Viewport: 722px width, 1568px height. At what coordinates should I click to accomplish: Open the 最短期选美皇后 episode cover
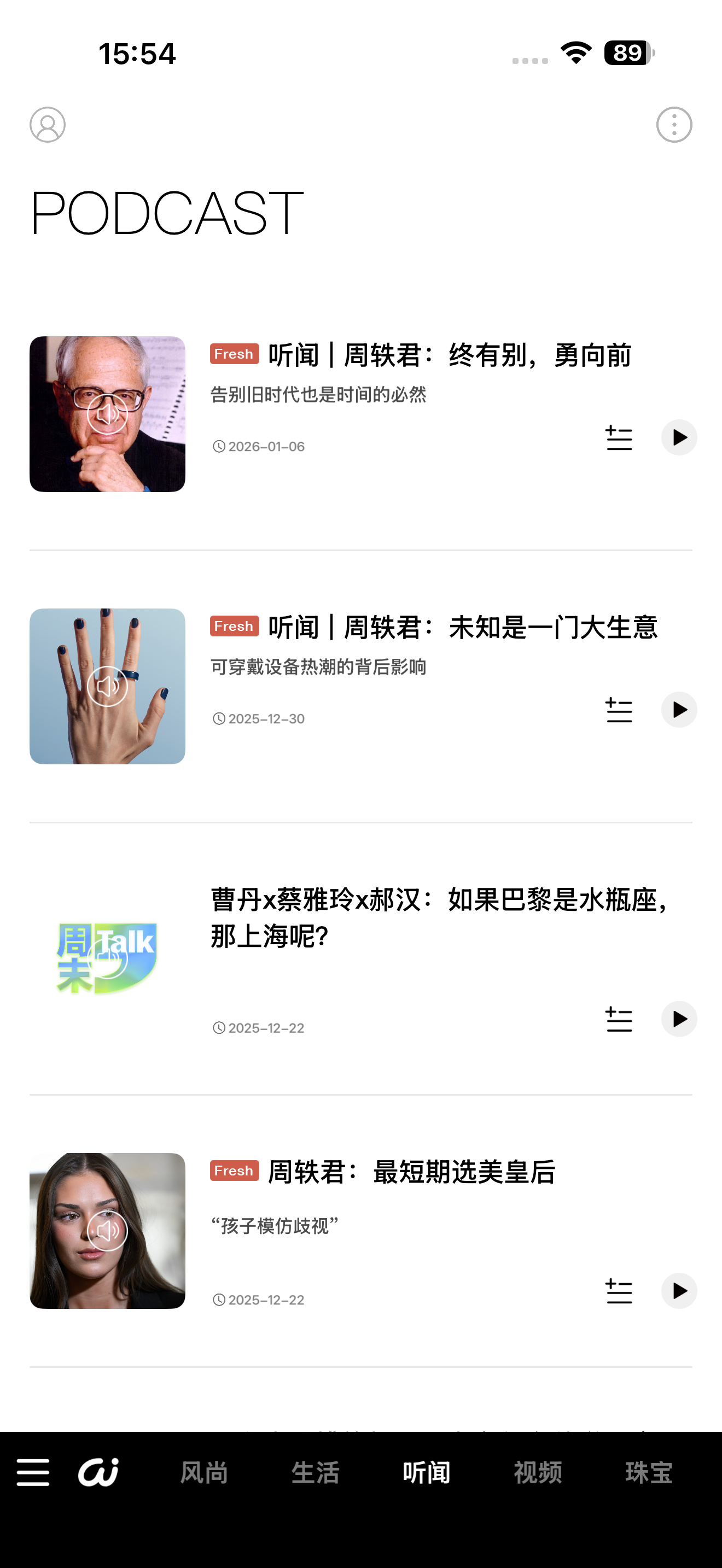(x=107, y=1231)
